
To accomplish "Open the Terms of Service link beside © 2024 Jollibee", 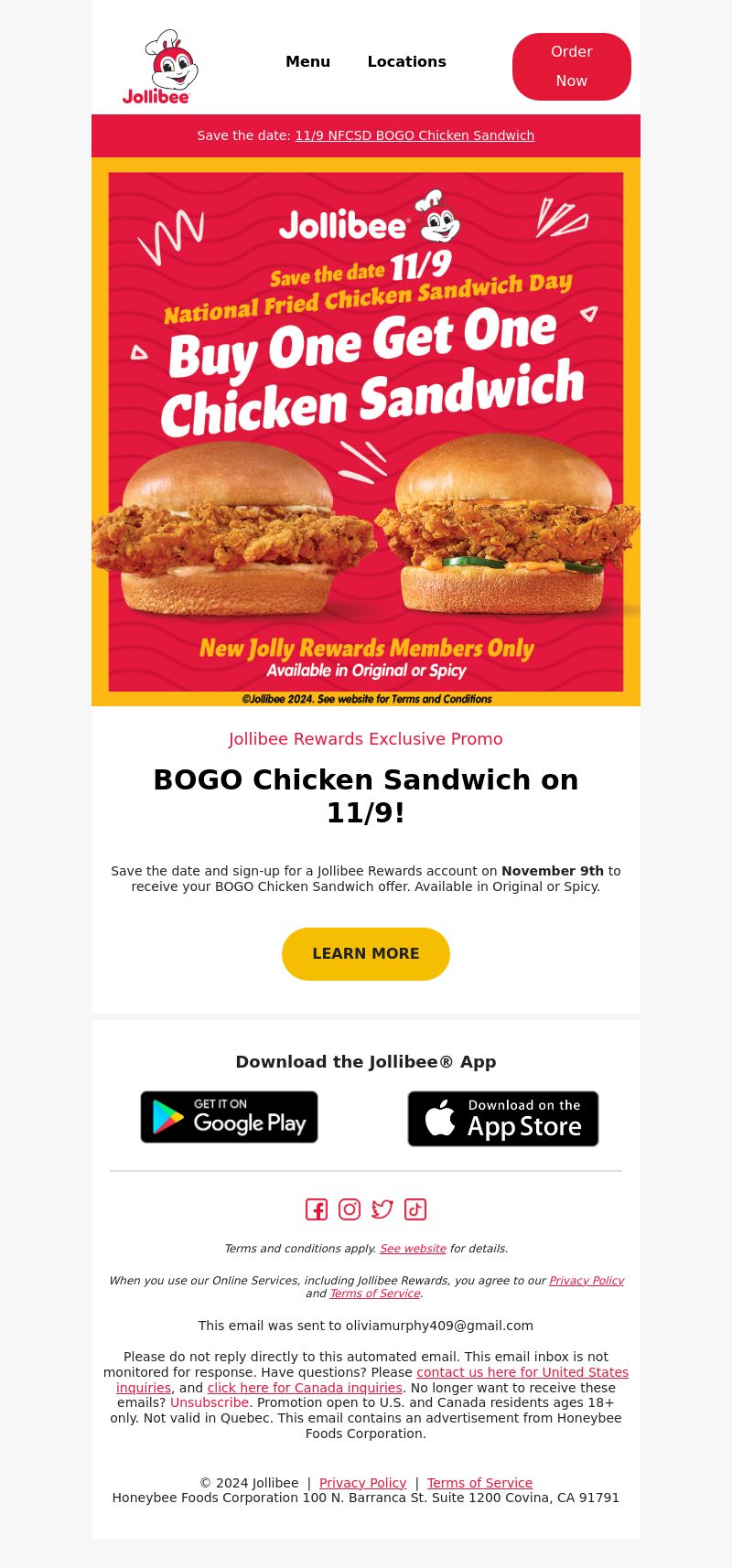I will tap(479, 1483).
